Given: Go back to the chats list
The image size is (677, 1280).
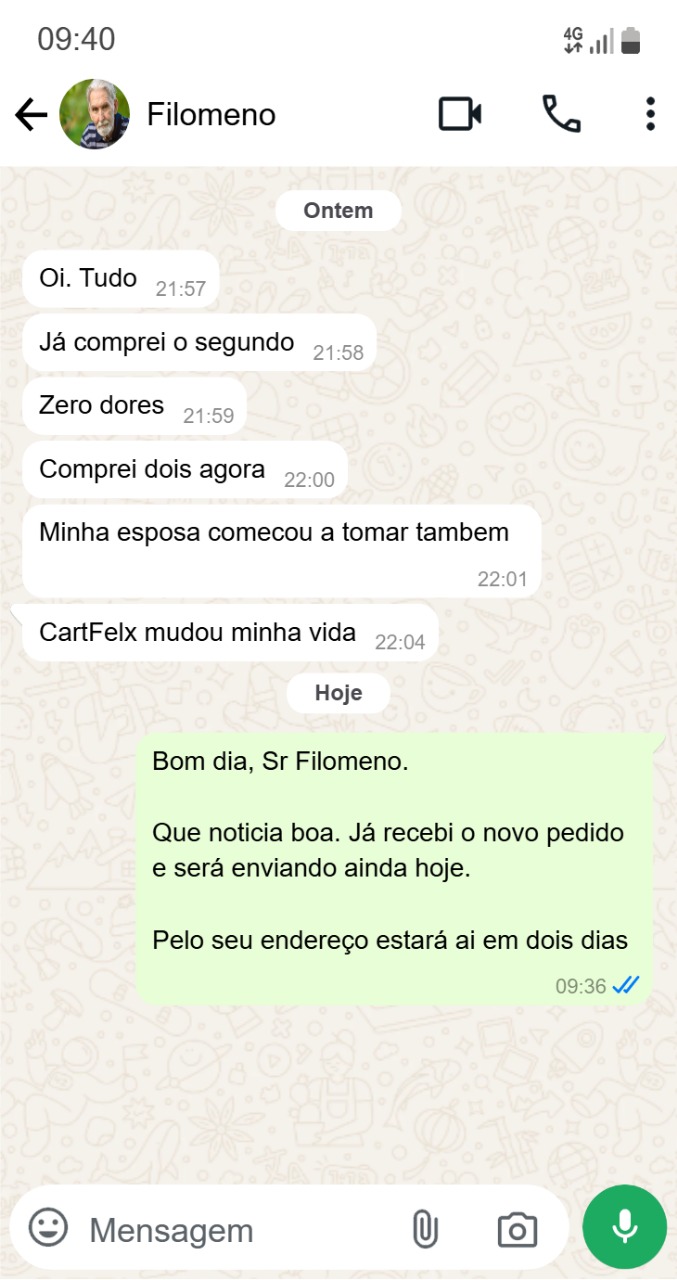Looking at the screenshot, I should click(31, 115).
